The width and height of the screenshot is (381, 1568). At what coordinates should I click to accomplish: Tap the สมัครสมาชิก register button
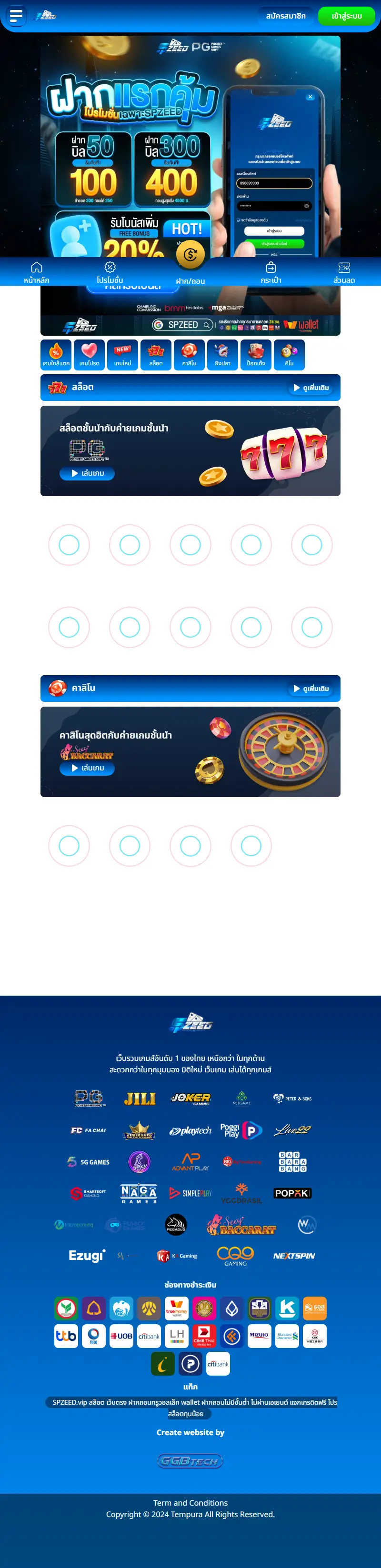285,16
